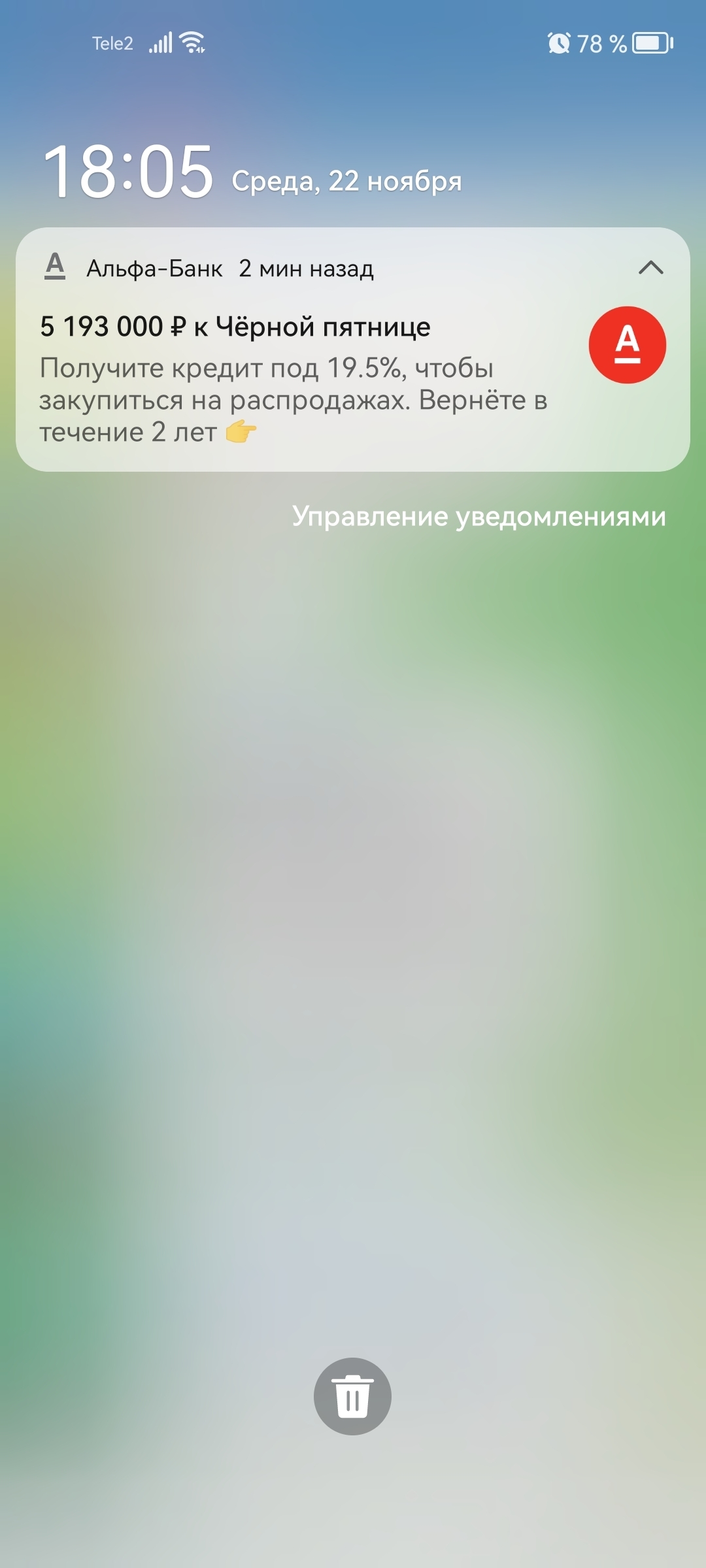Clear all notifications with trash button
The width and height of the screenshot is (706, 1568).
pos(352,1396)
